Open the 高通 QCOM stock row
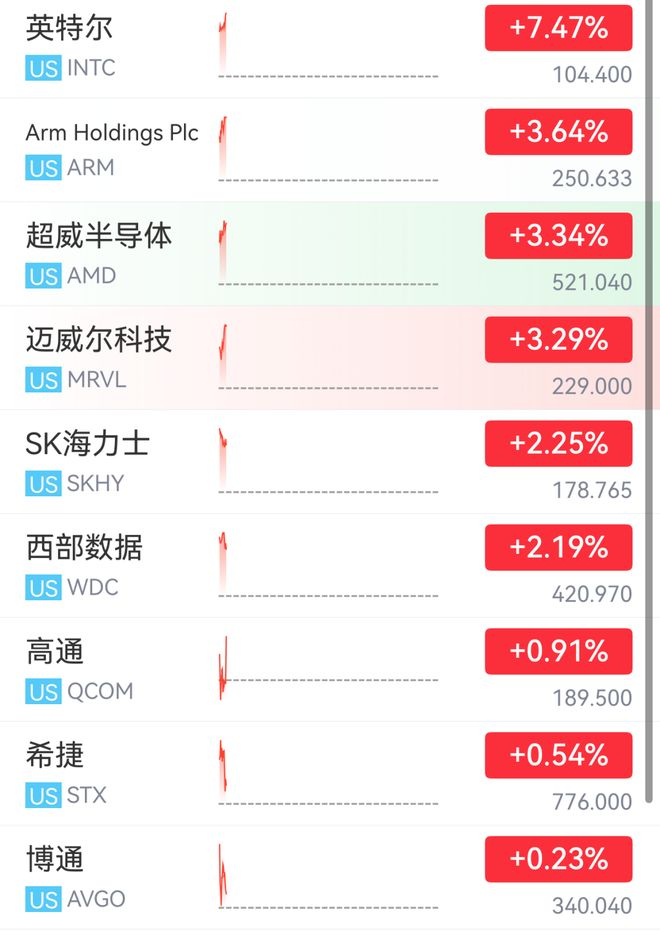This screenshot has height=931, width=660. pos(322,670)
